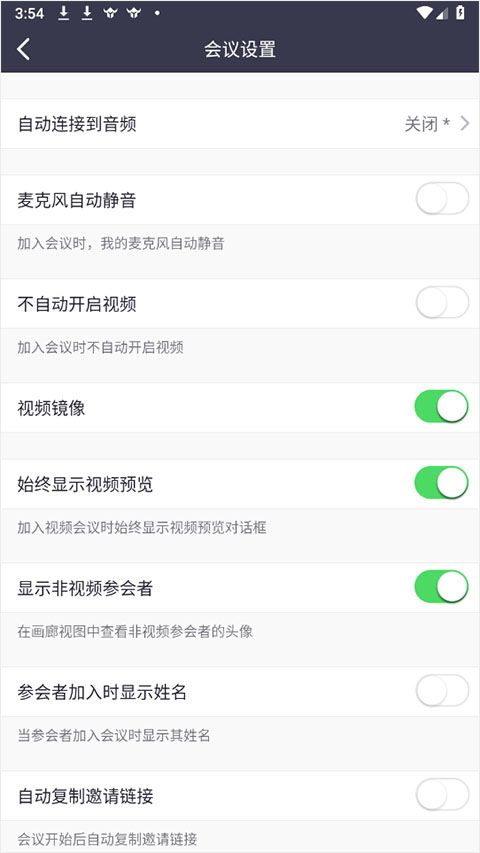480x853 pixels.
Task: Switch off 显示非视频参会者
Action: coord(442,587)
